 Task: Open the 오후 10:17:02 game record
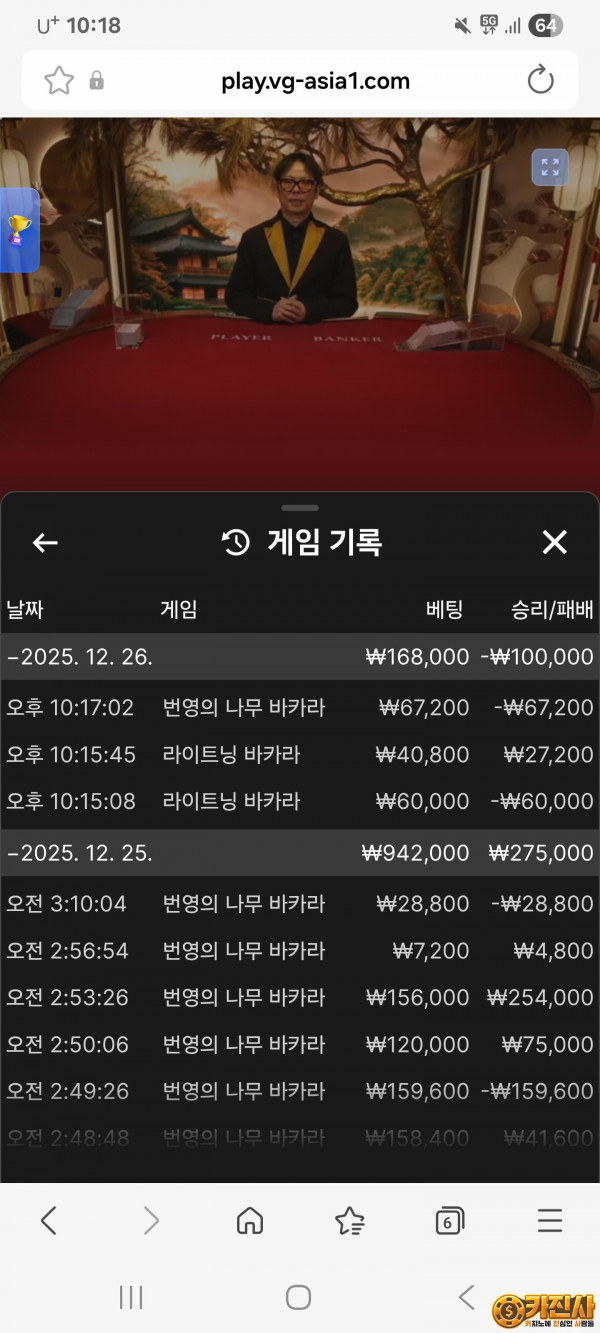point(300,708)
